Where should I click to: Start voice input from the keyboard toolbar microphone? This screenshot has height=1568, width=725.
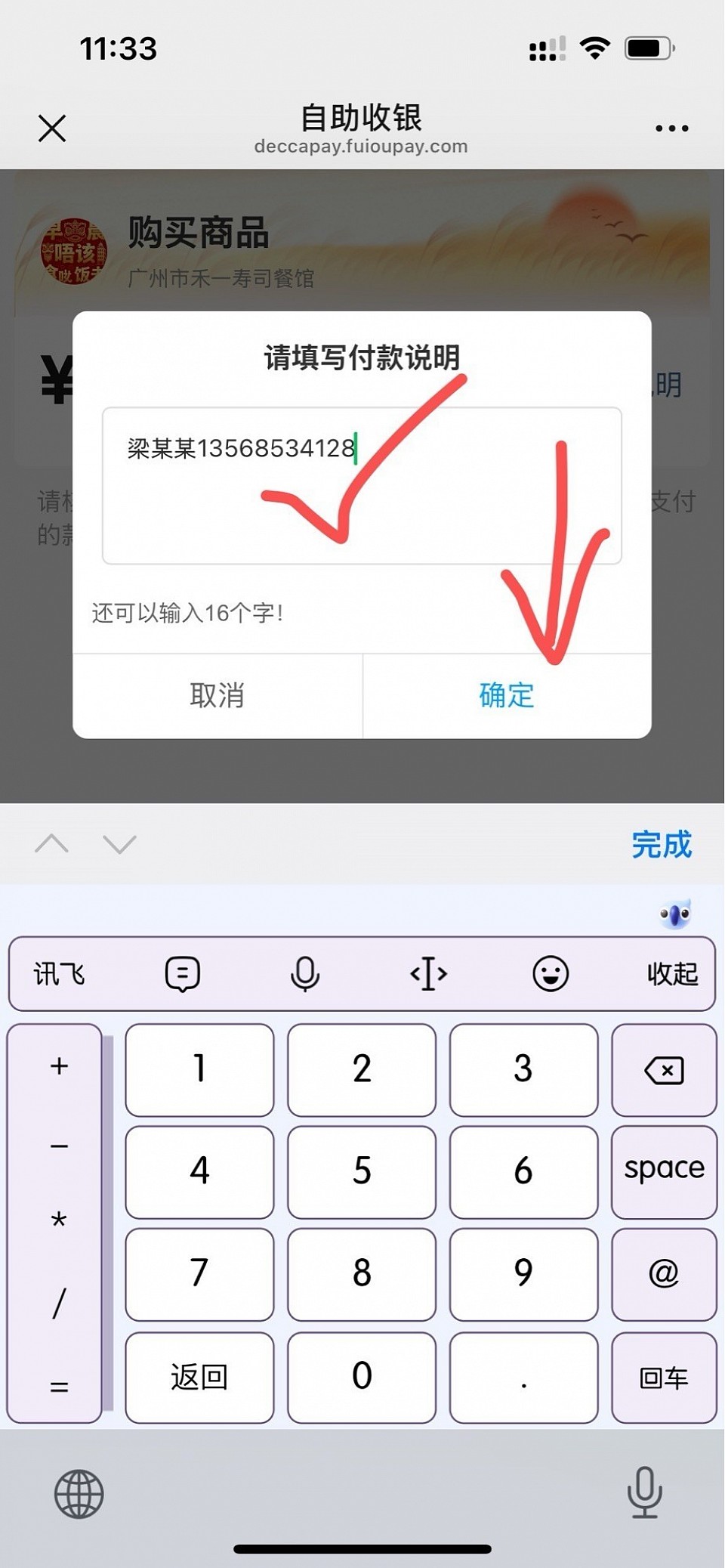click(305, 973)
